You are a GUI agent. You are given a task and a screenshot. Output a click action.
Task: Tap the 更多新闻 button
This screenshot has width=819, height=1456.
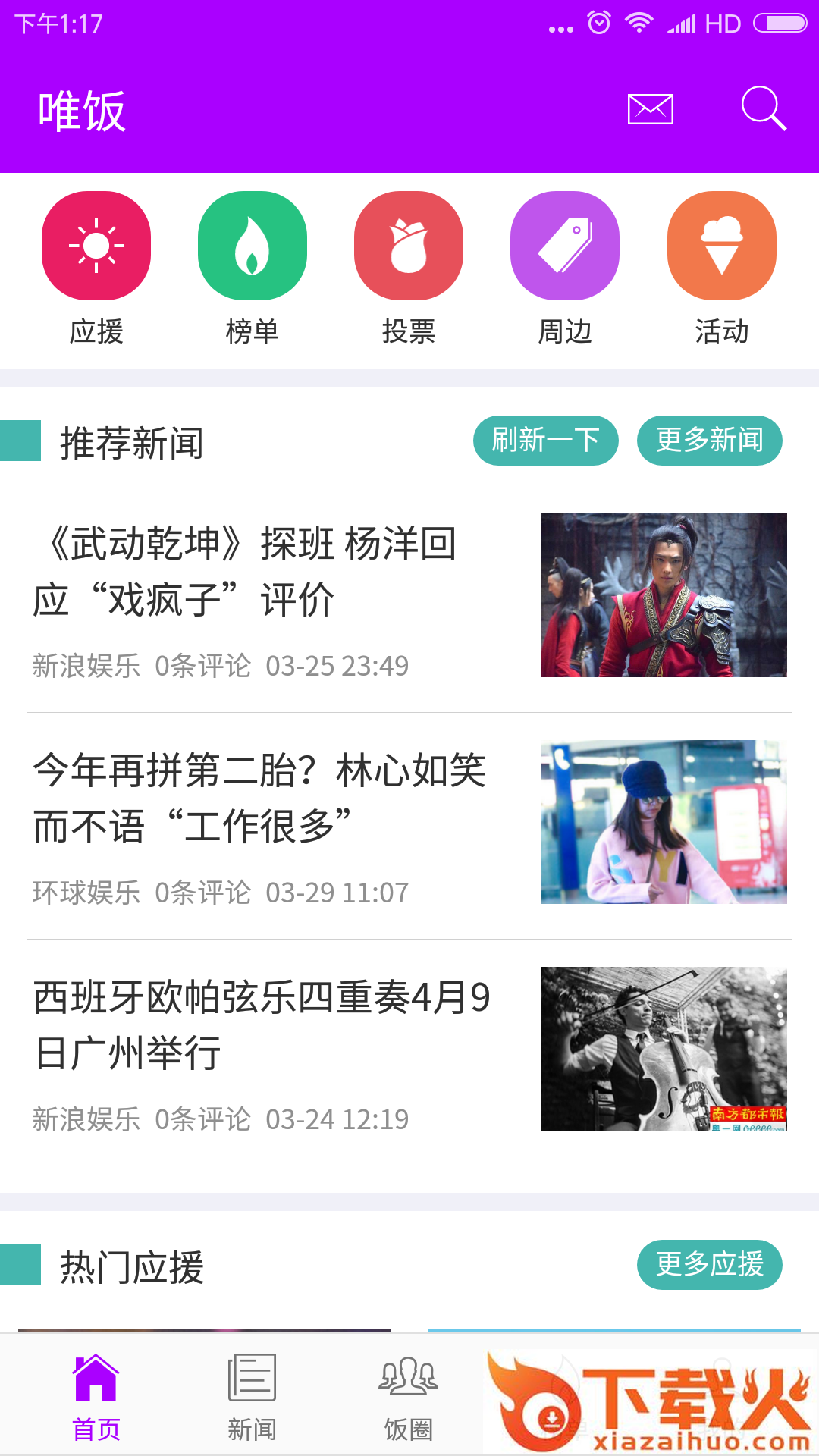click(709, 441)
